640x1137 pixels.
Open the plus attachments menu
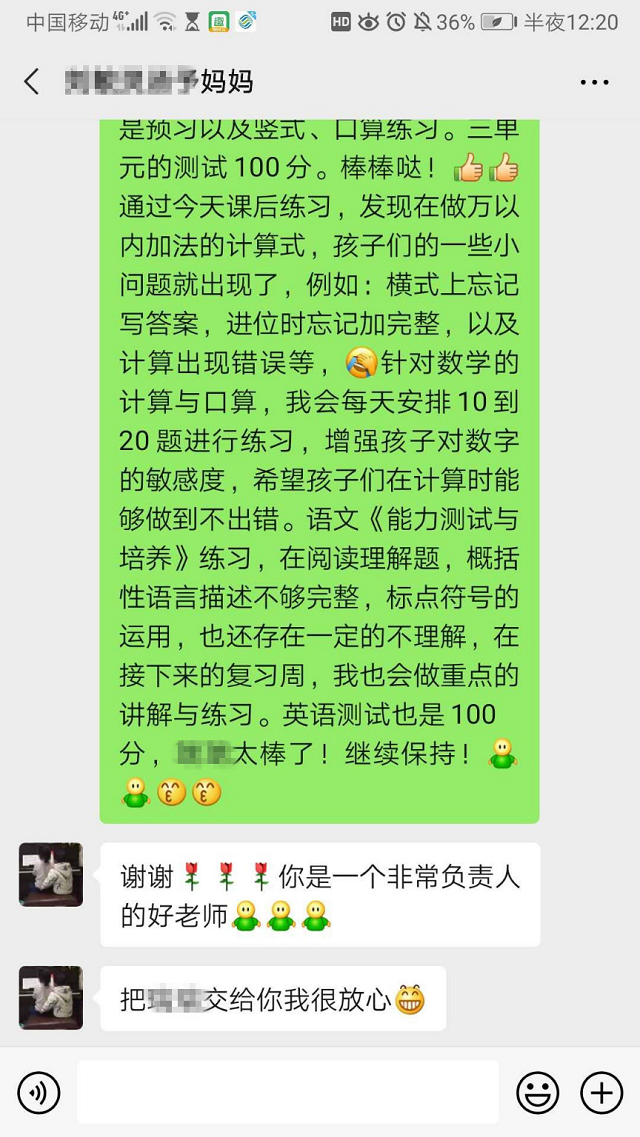pos(601,1092)
